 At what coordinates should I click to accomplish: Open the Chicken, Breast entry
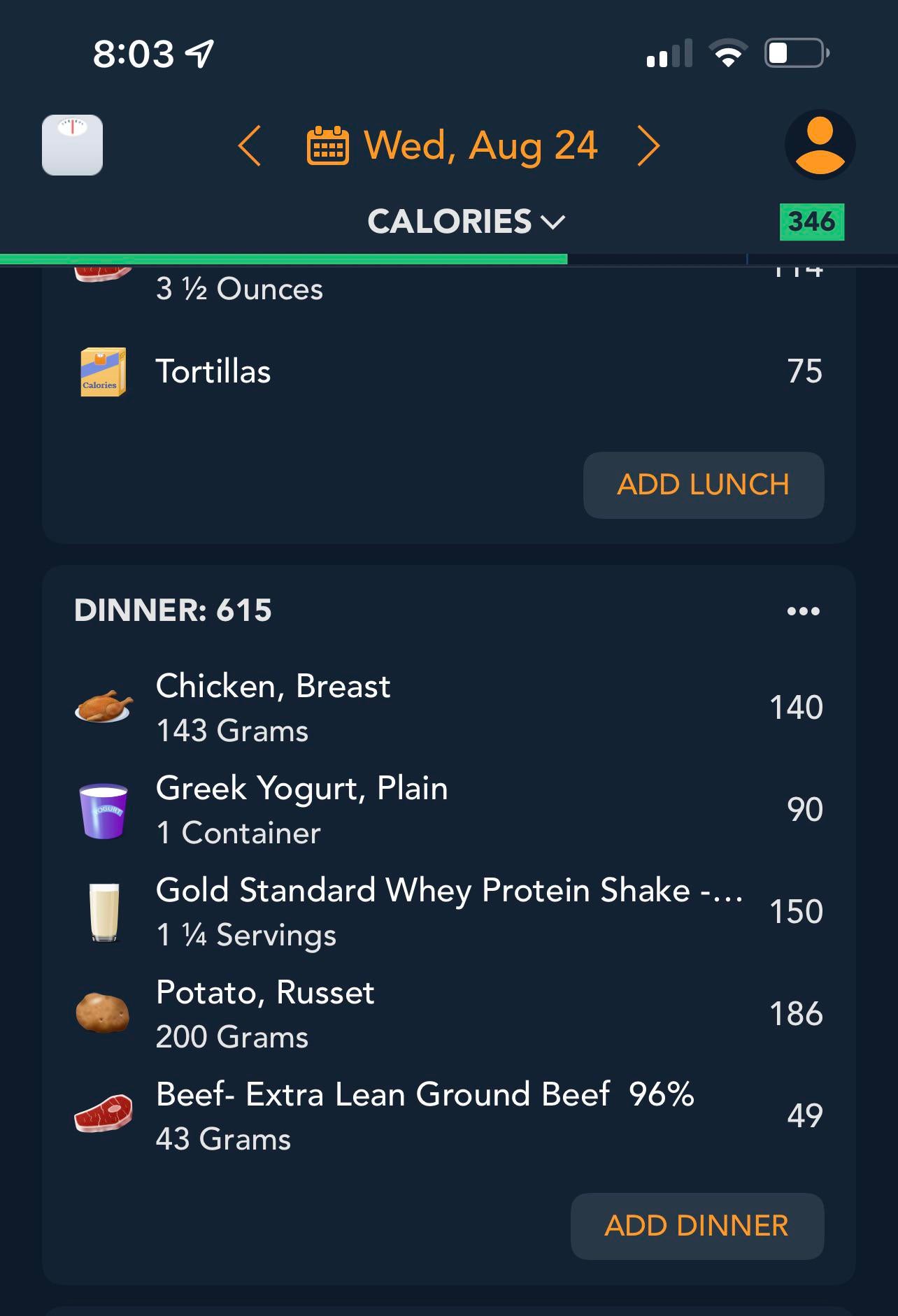click(x=448, y=708)
